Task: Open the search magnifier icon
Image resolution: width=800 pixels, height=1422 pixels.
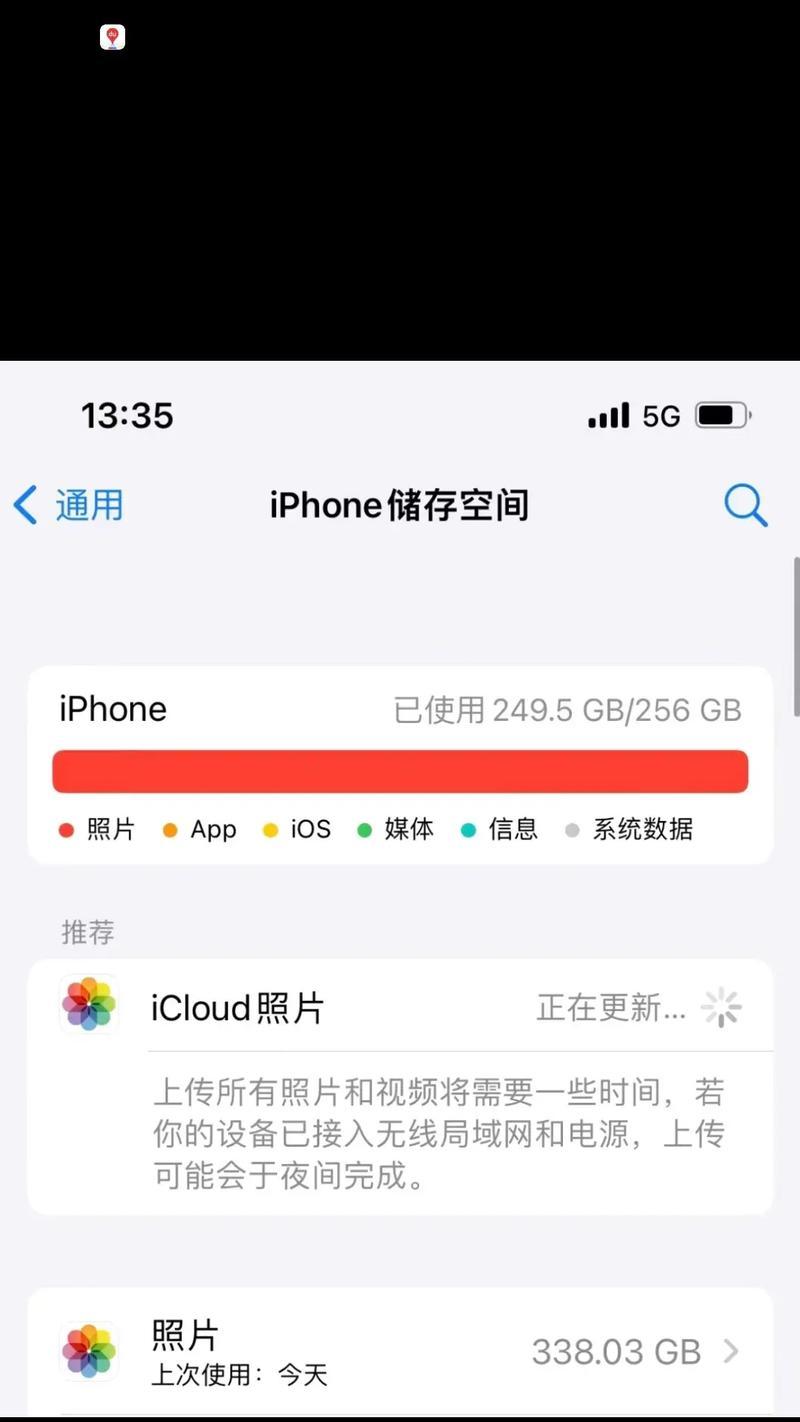Action: pyautogui.click(x=746, y=506)
